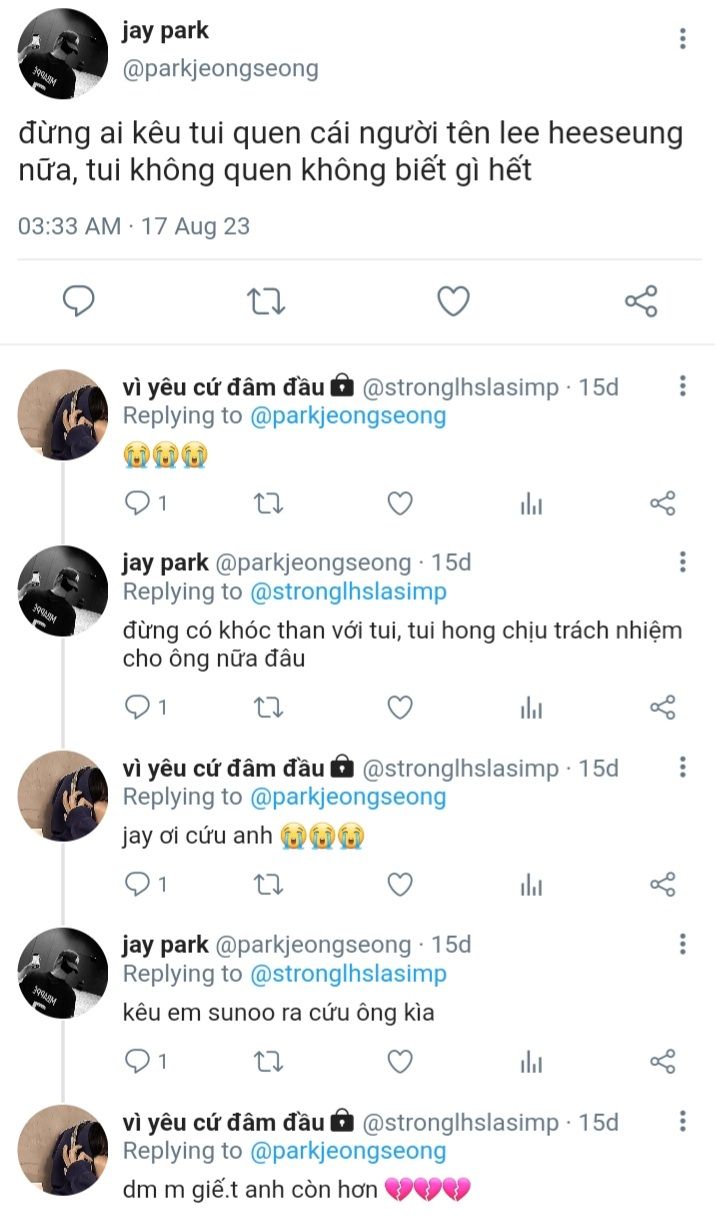View analytics of "kêu em sunoo ra cứu" reply

point(531,1061)
